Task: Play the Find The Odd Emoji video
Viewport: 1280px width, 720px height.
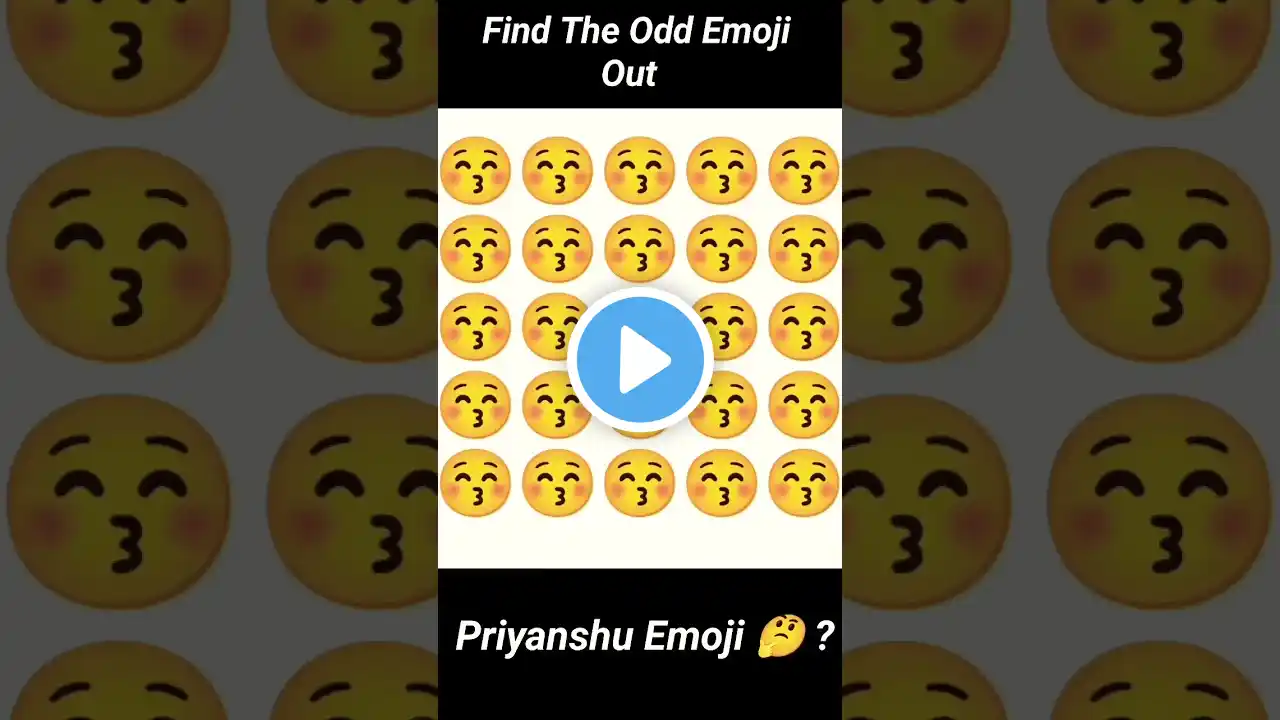Action: pos(640,360)
